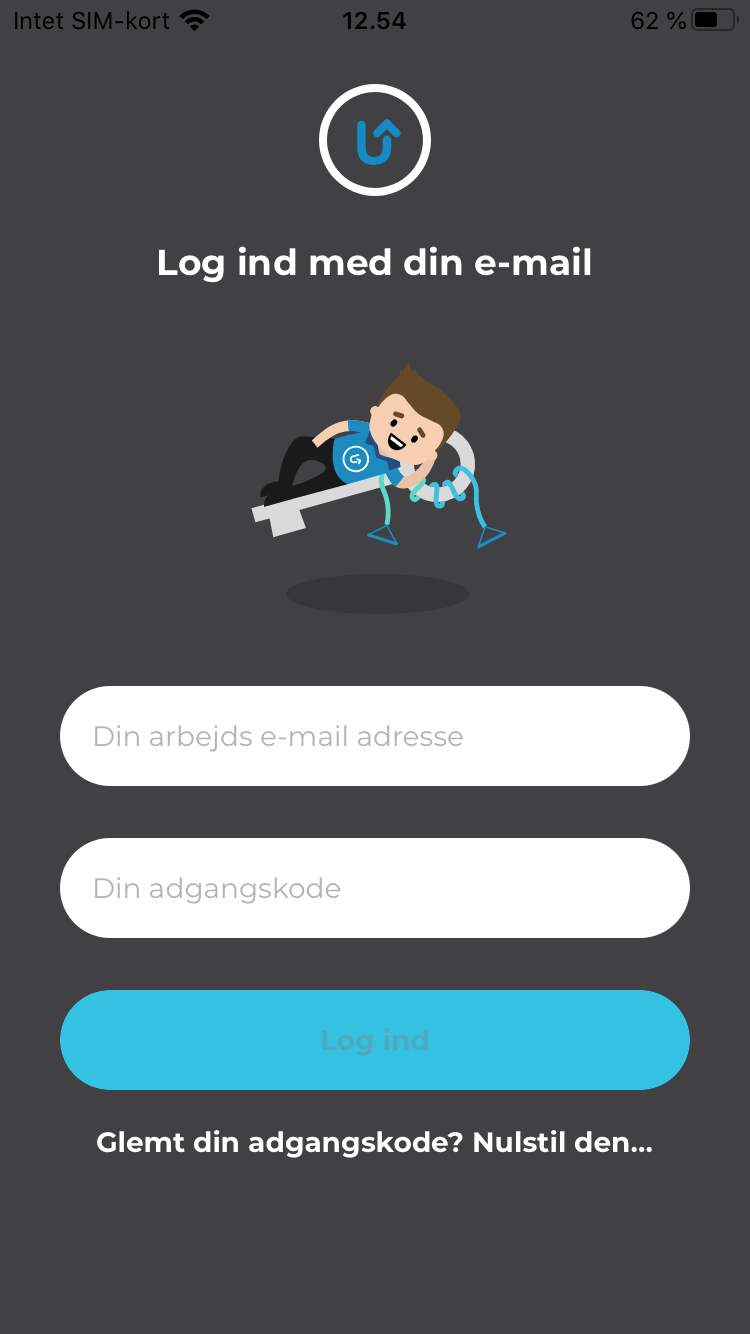
Task: Tap the work e-mail address field
Action: point(375,736)
